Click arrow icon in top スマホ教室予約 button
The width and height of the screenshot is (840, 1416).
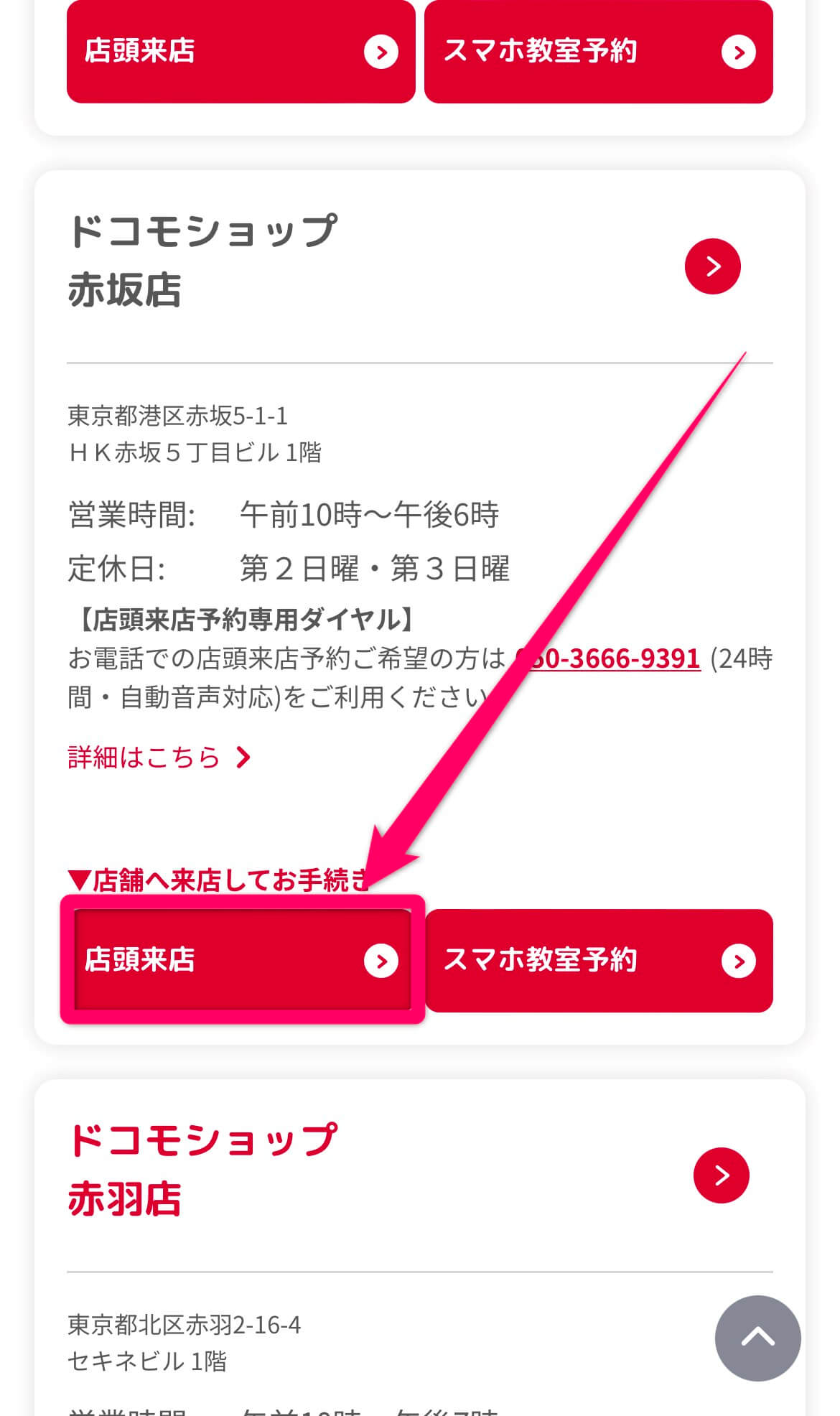738,52
